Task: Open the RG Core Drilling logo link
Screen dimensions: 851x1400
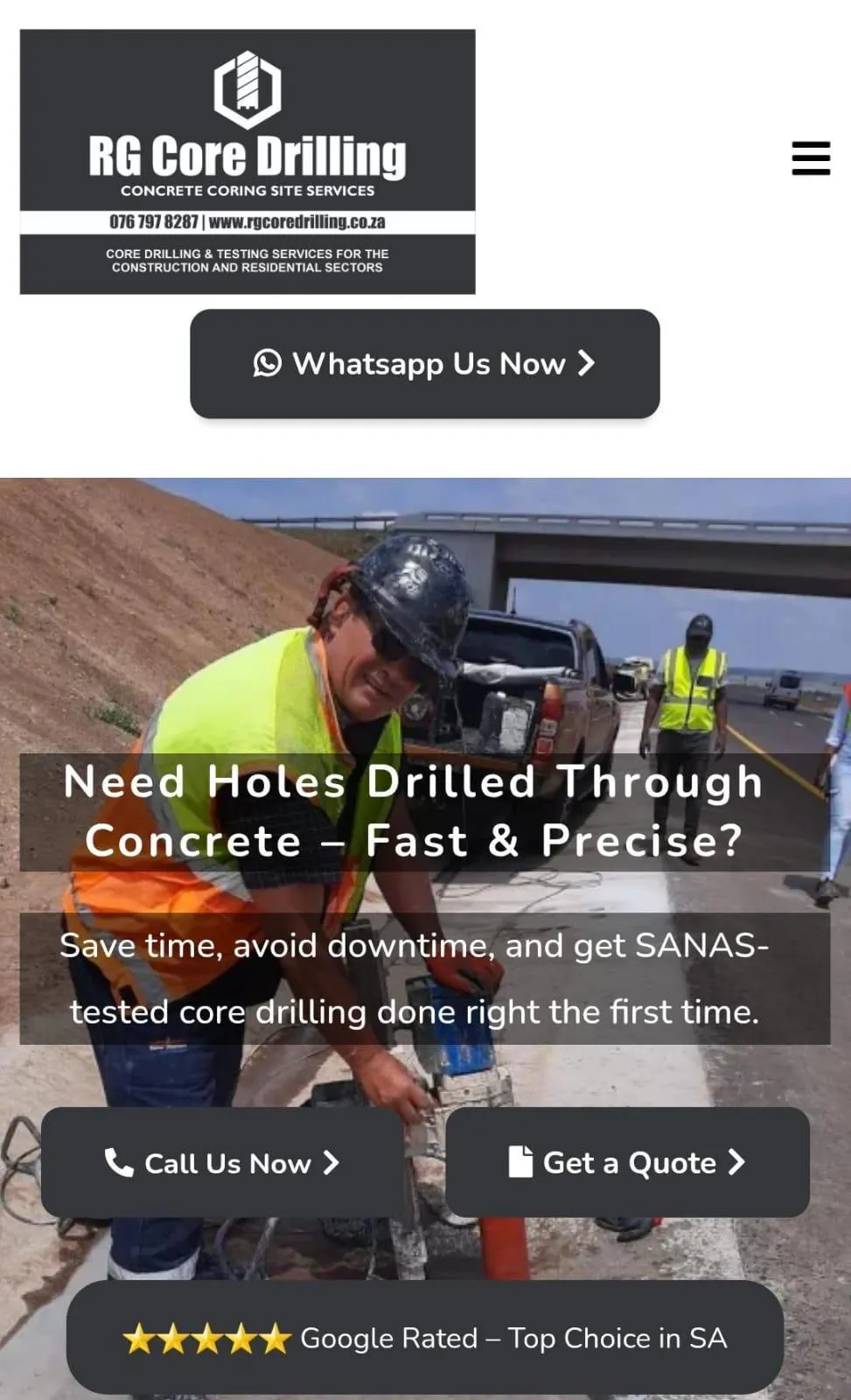Action: click(x=248, y=162)
